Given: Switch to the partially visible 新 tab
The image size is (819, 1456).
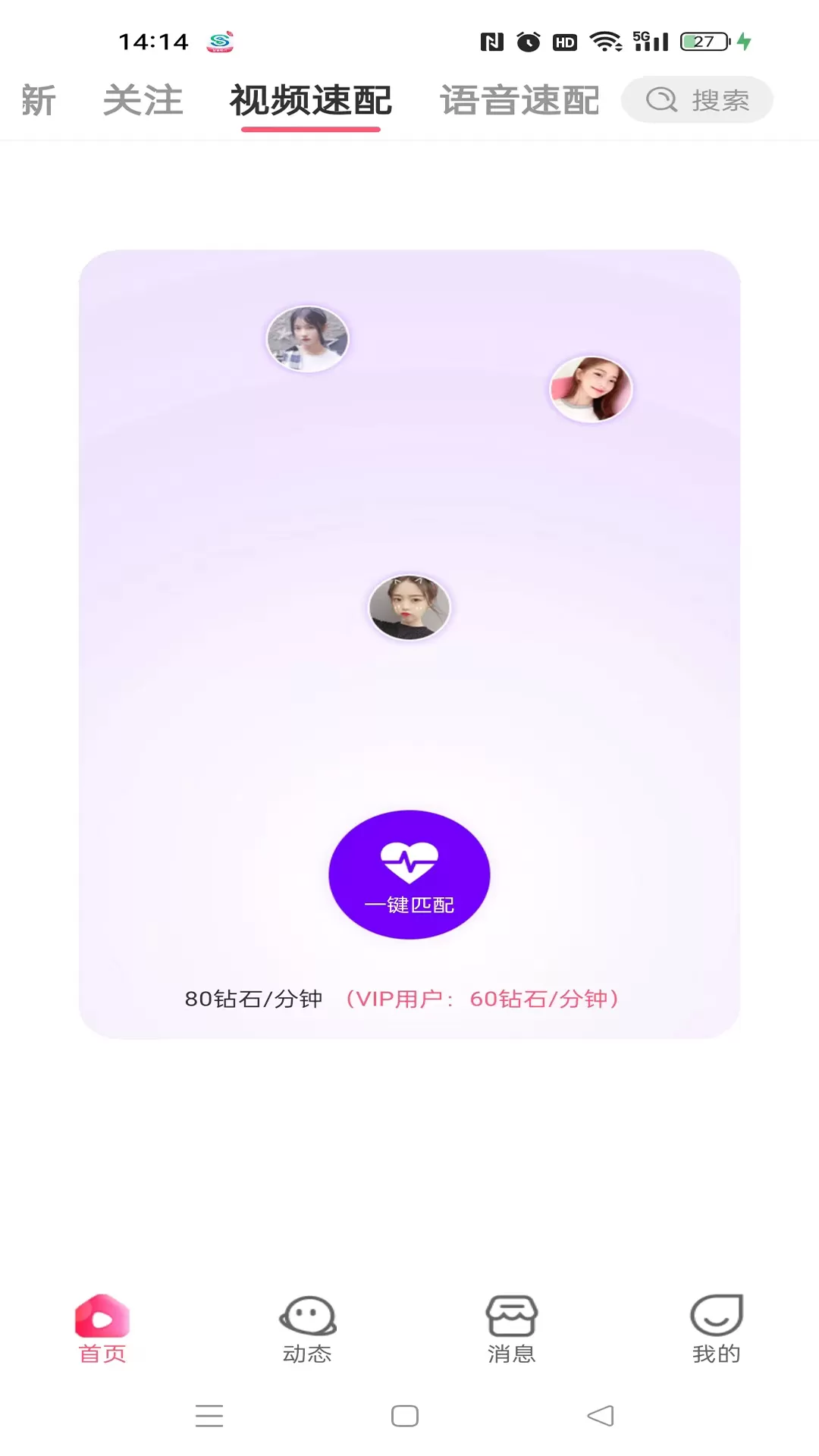Looking at the screenshot, I should point(38,101).
